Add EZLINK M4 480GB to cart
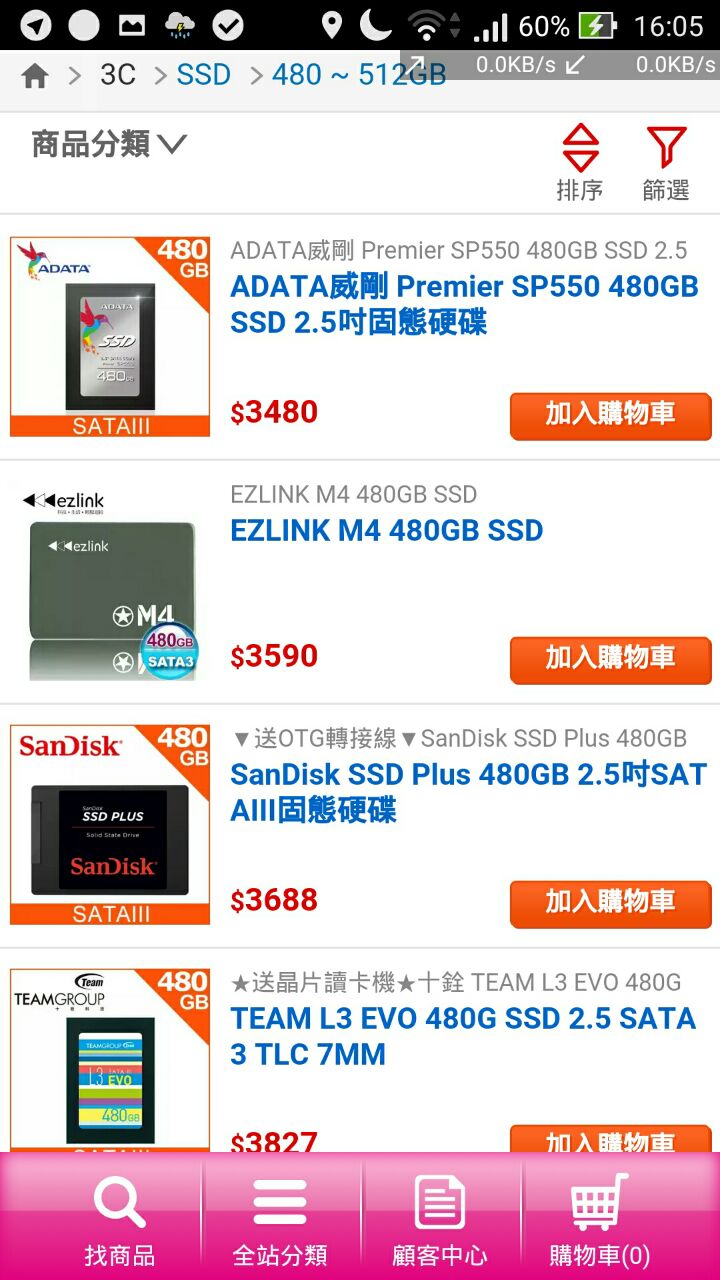The height and width of the screenshot is (1280, 720). (610, 659)
